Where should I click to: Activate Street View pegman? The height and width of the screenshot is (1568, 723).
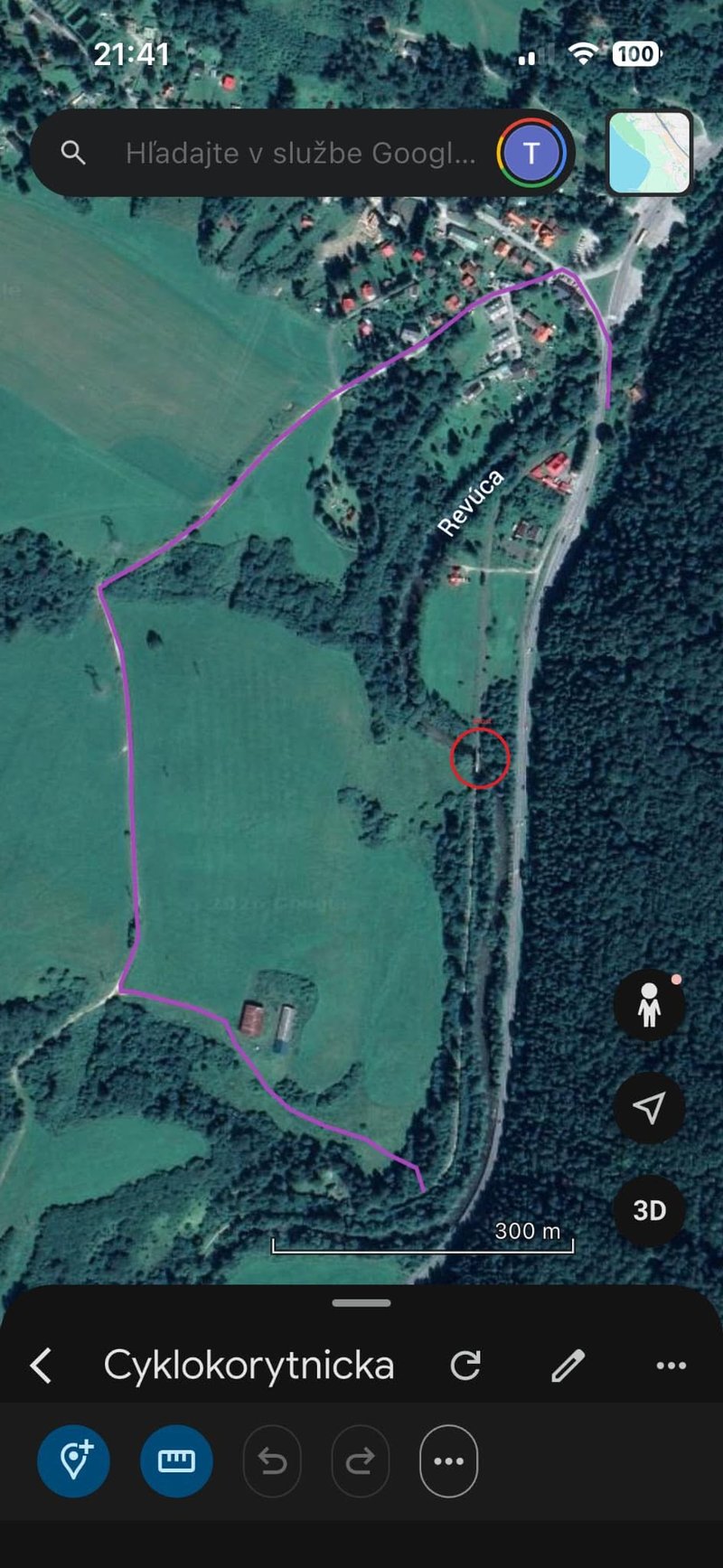tap(649, 1005)
